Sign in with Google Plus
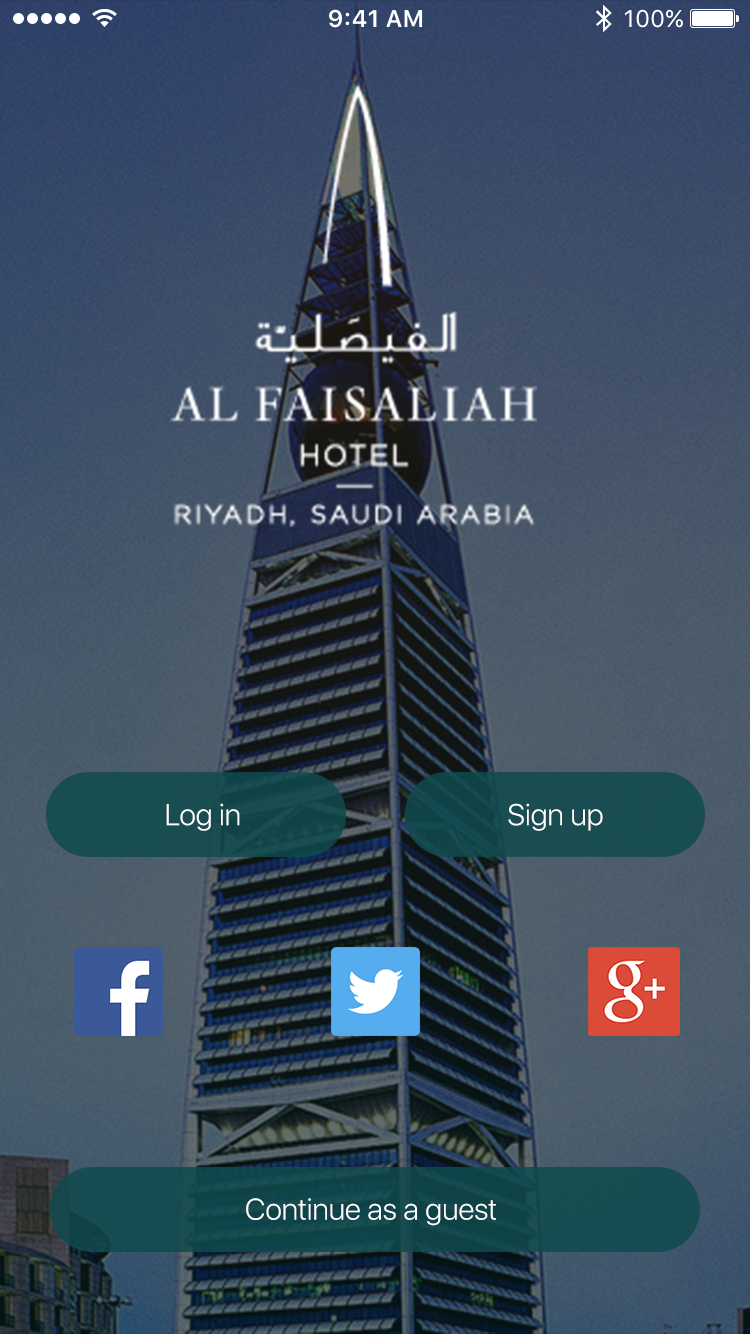 click(x=633, y=991)
